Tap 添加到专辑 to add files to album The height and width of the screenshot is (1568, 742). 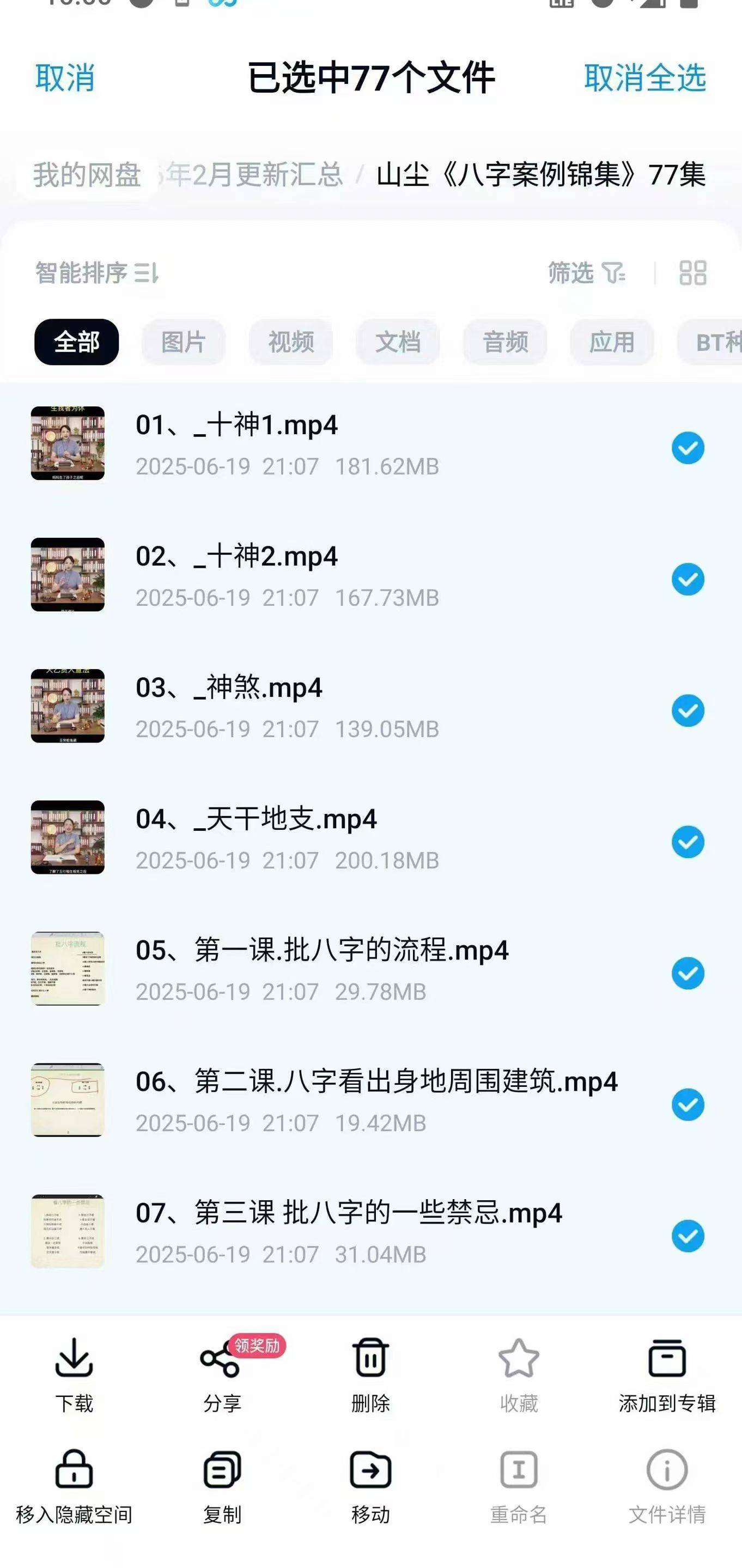pos(666,1375)
